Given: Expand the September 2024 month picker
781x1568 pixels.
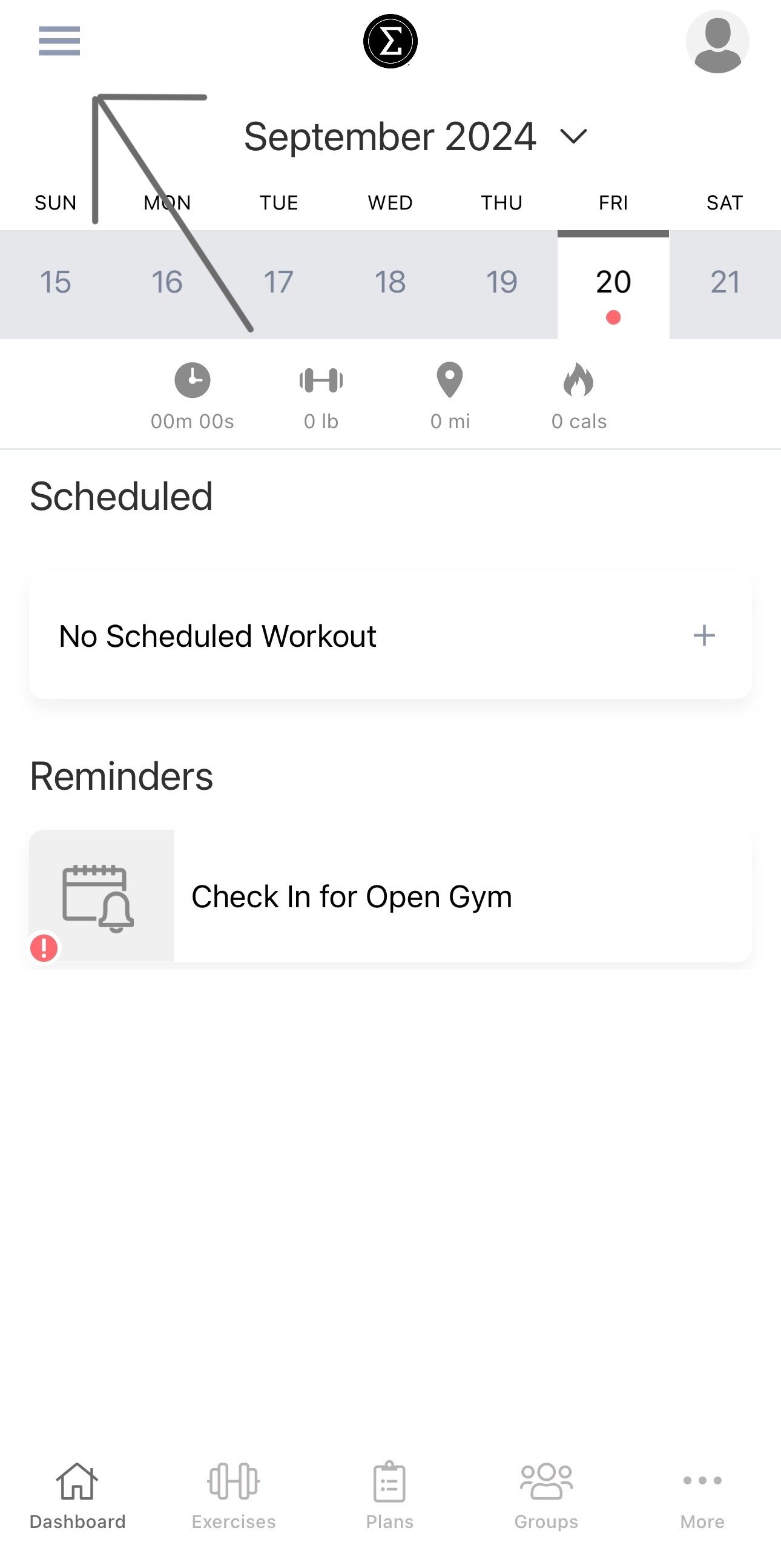Looking at the screenshot, I should (415, 136).
